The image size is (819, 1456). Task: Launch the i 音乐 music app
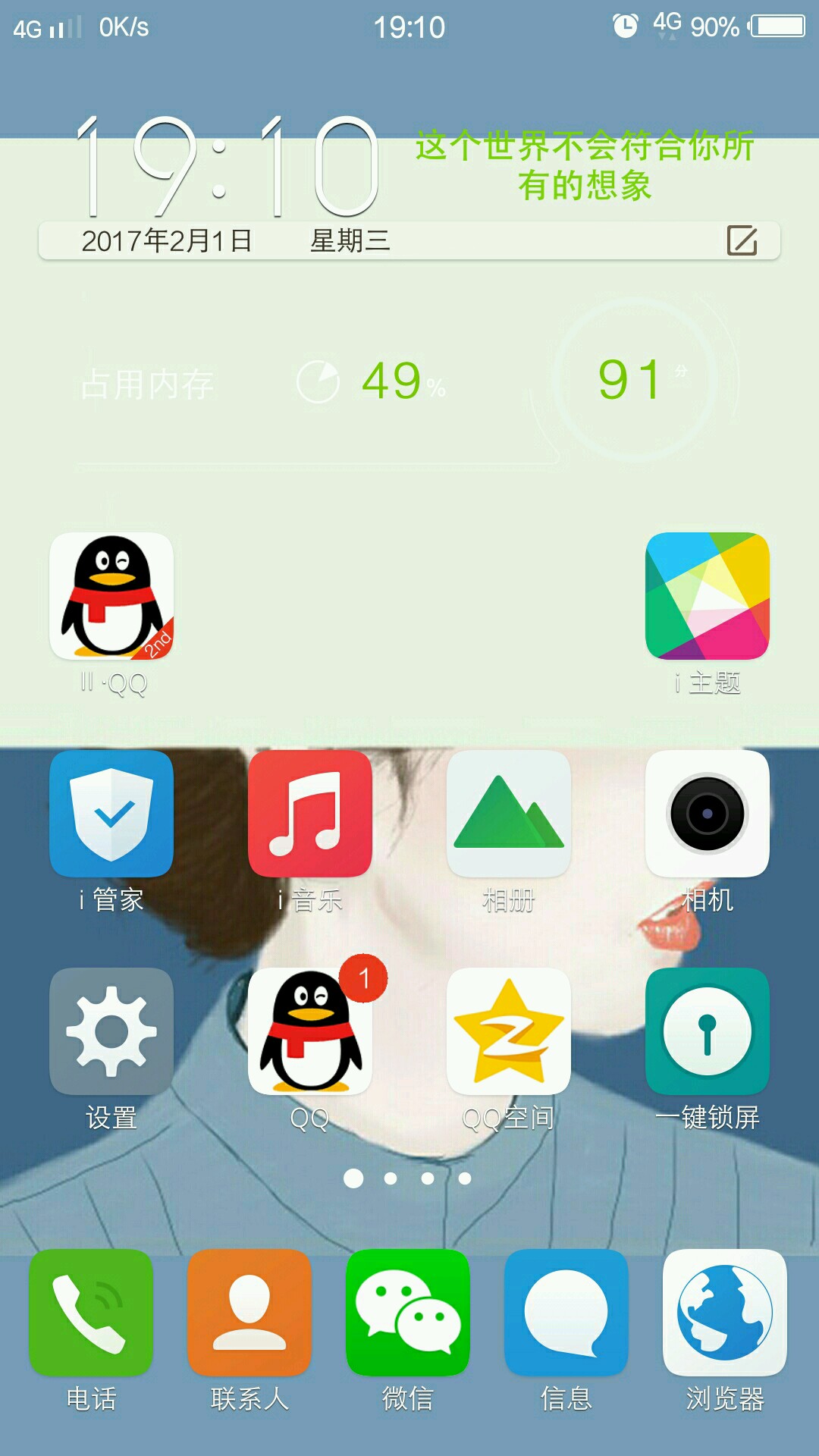(310, 814)
